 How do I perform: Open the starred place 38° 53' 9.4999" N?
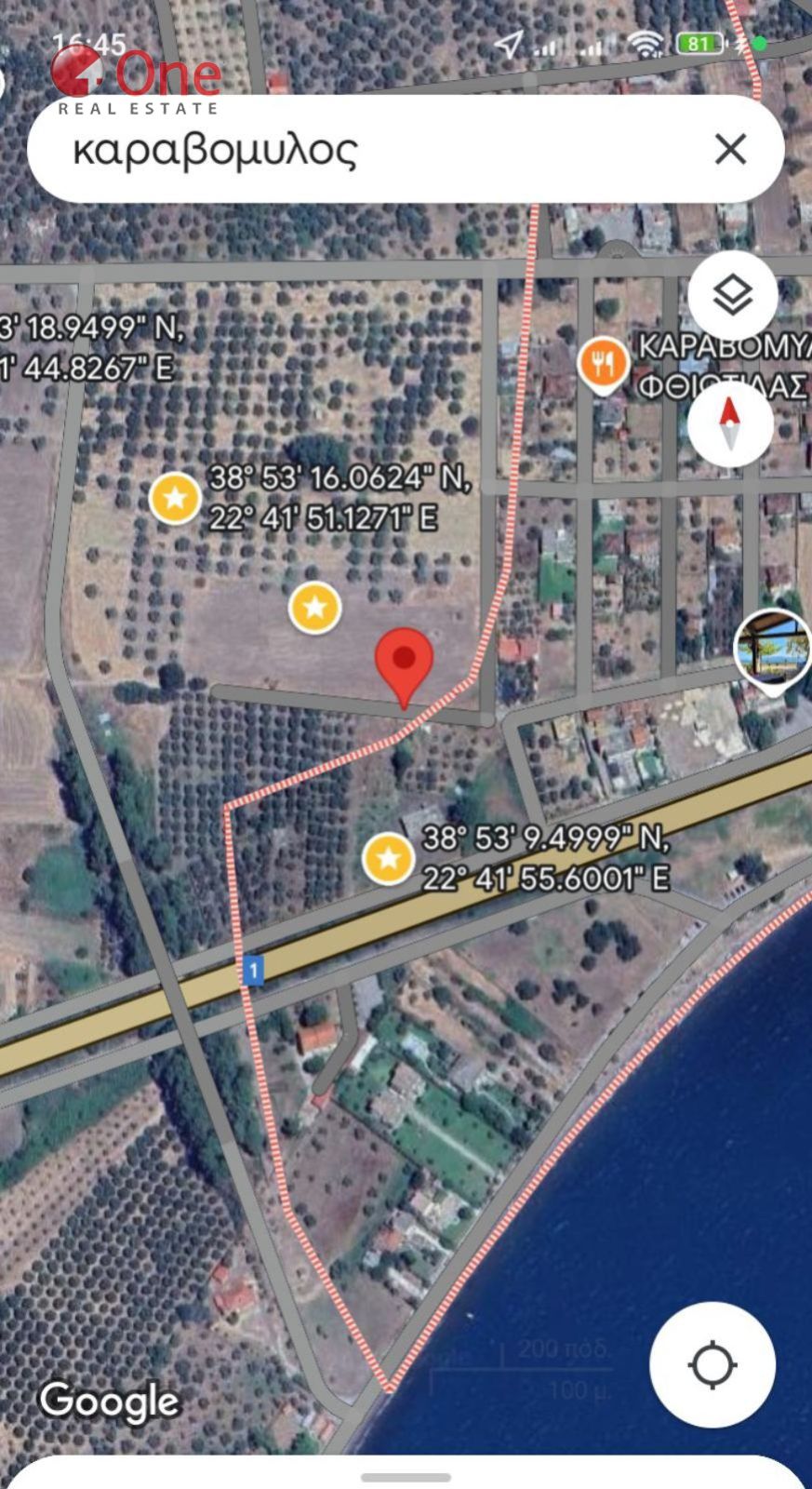pos(389,858)
